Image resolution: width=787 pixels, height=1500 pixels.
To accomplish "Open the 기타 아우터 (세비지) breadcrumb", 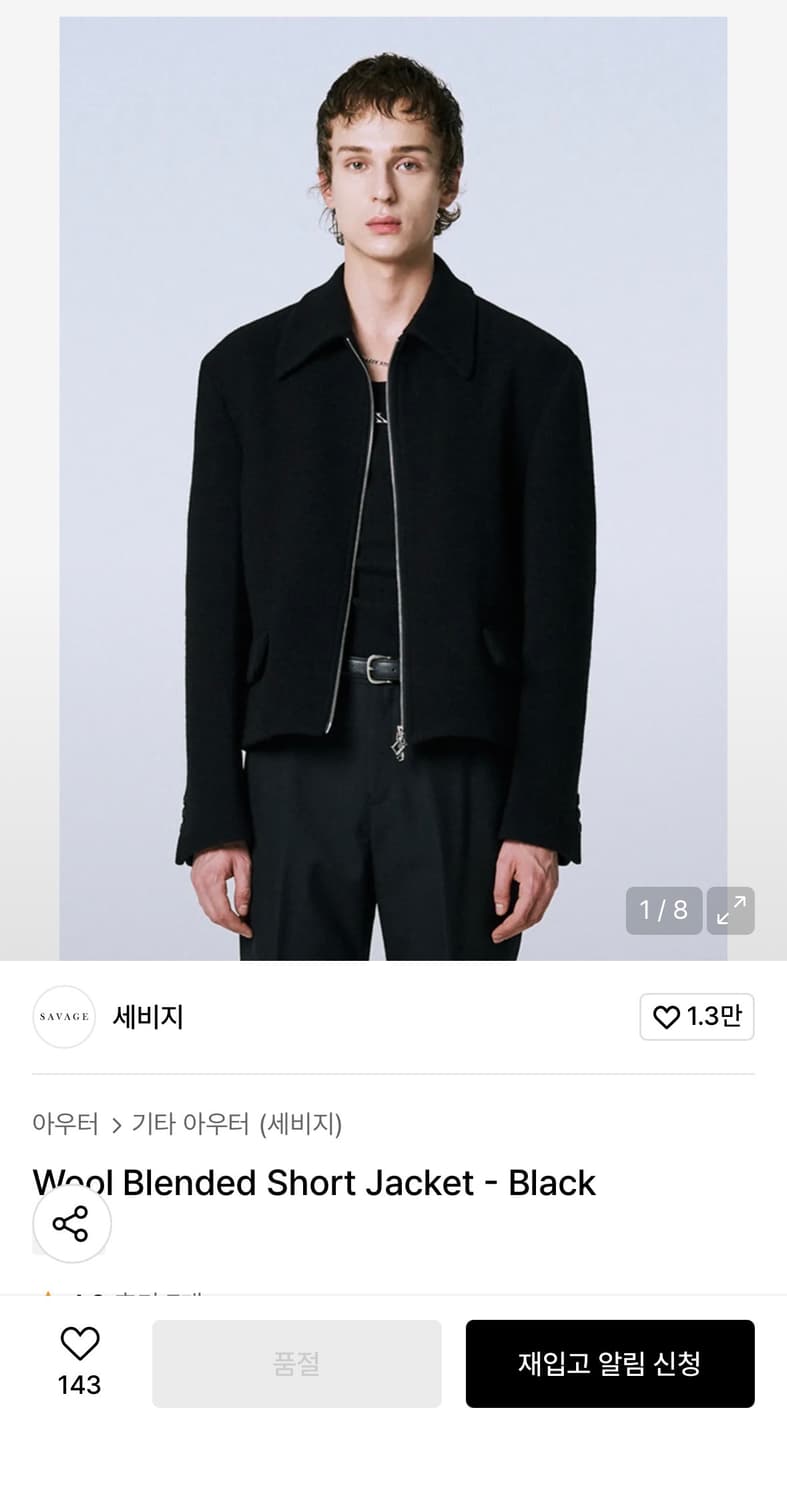I will [233, 1124].
